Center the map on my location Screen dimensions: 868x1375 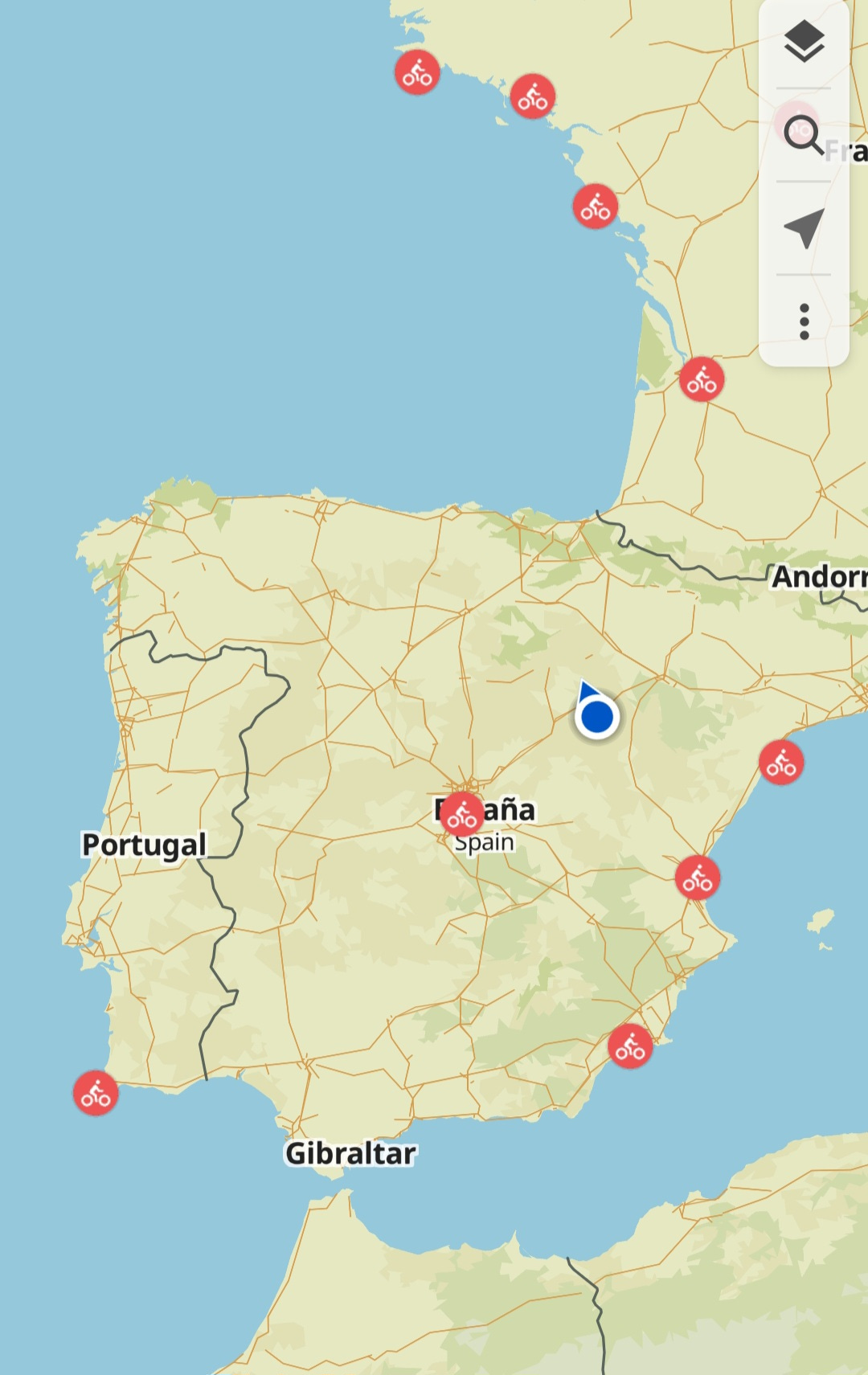pyautogui.click(x=804, y=228)
